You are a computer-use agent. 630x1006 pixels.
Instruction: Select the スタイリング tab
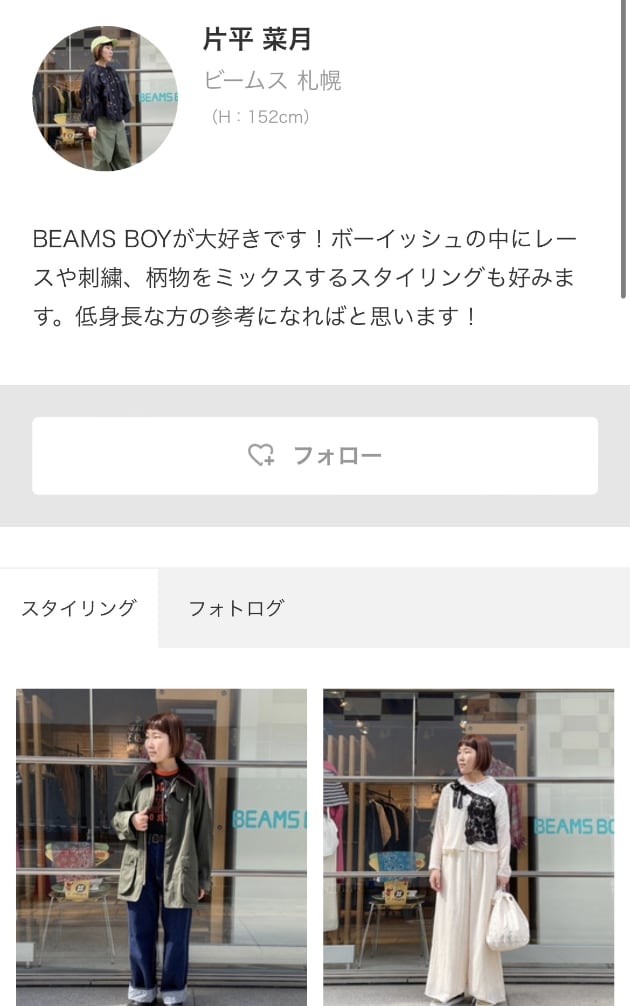pos(79,608)
